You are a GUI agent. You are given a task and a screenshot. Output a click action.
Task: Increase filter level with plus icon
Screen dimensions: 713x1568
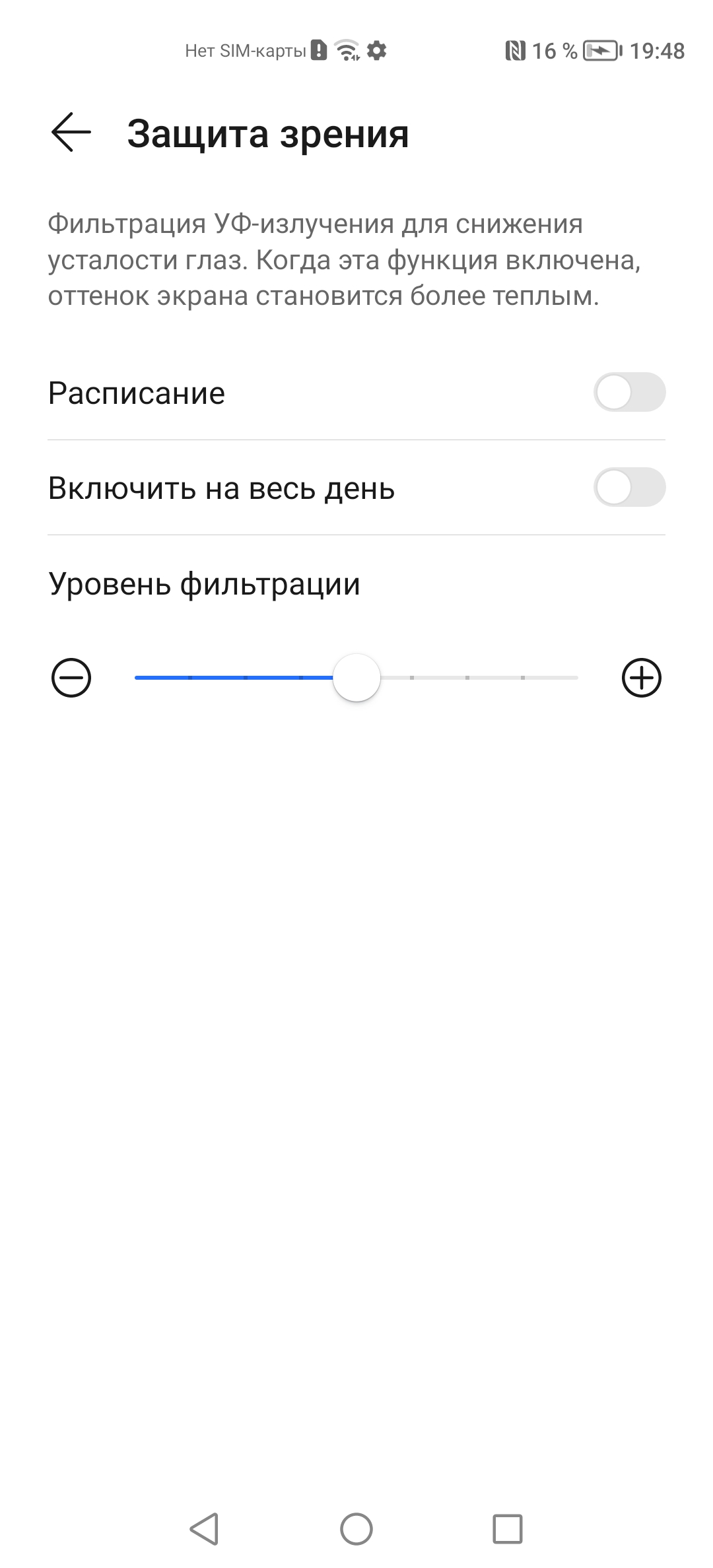(641, 678)
